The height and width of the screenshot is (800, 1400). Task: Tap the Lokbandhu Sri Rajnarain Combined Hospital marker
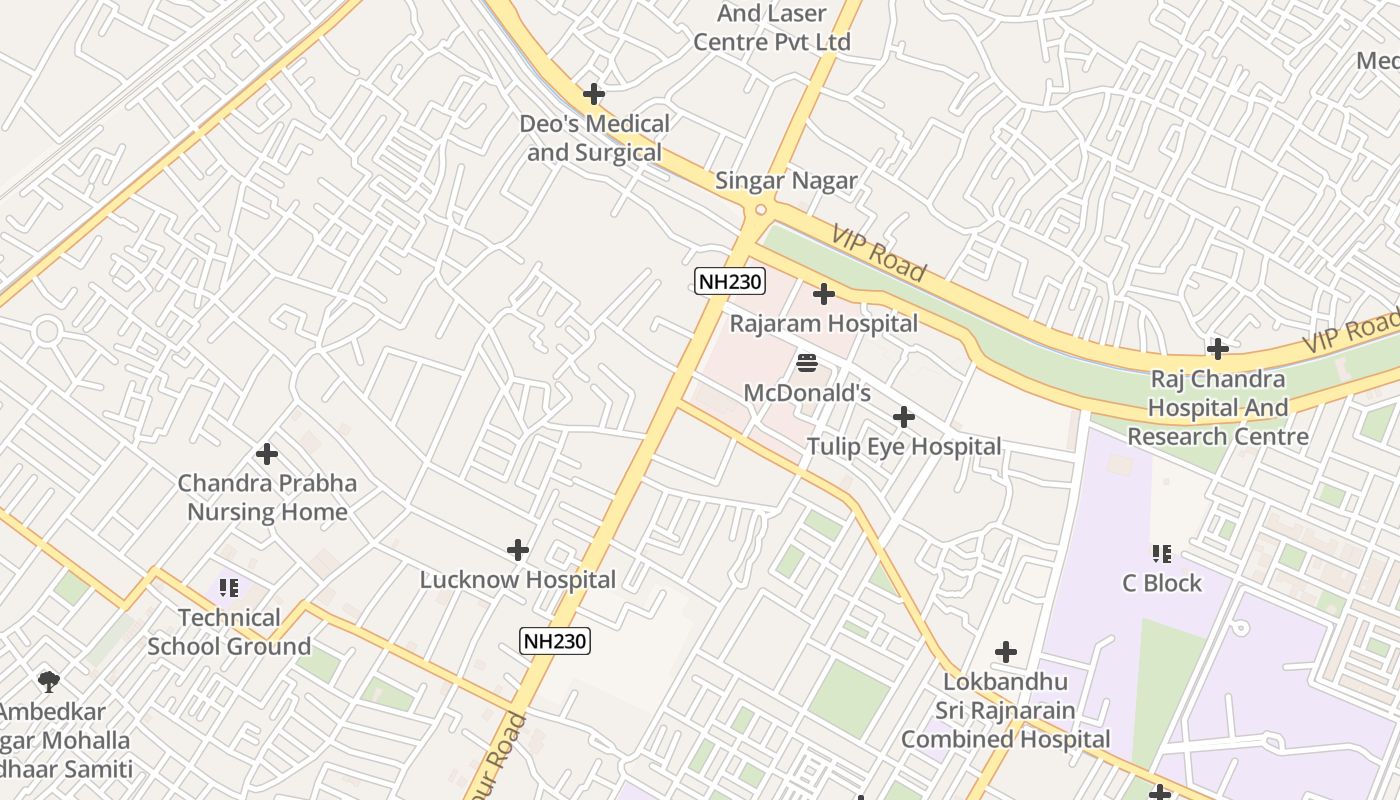tap(1006, 653)
